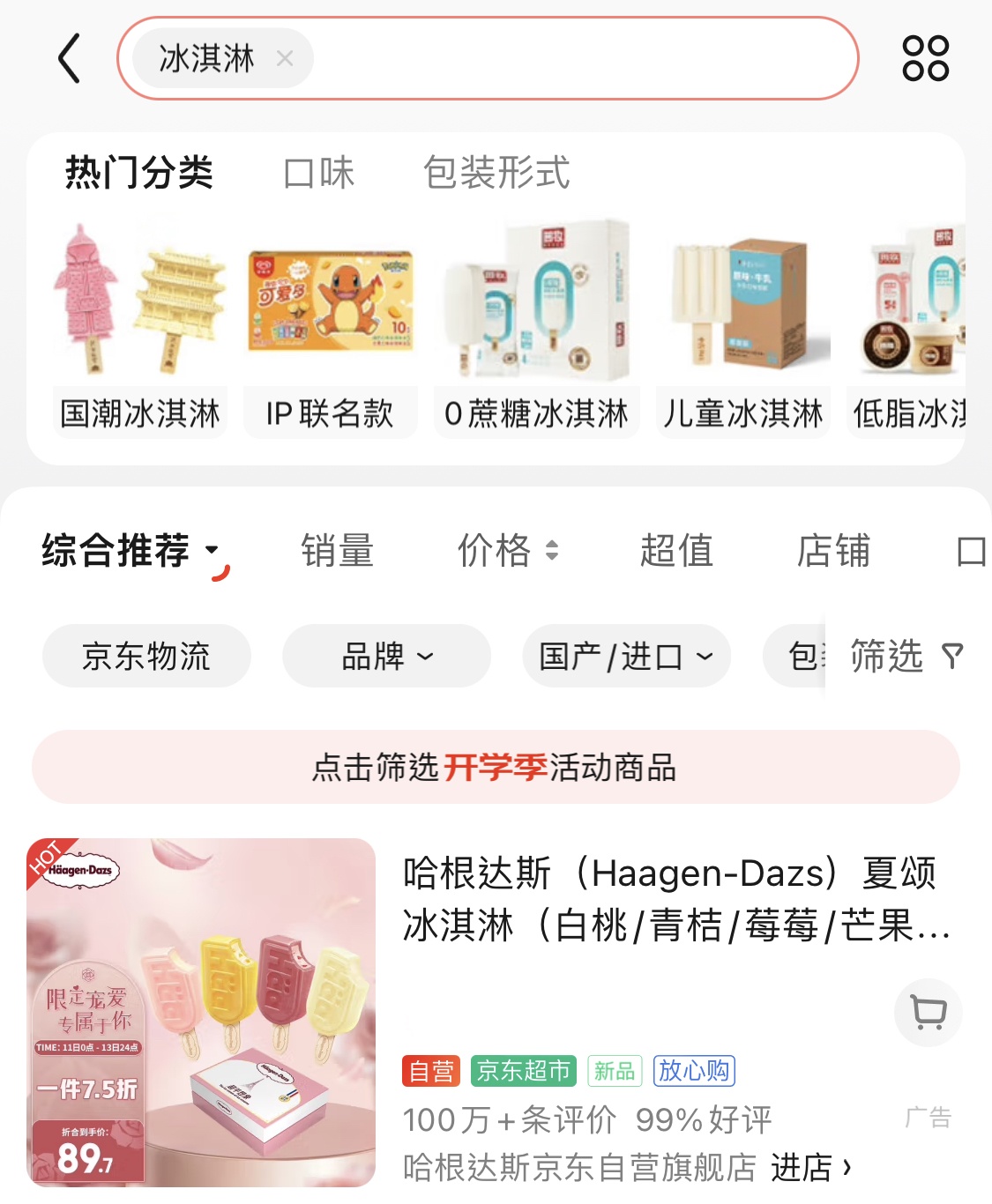Go back with the back arrow
The image size is (992, 1204).
tap(70, 59)
